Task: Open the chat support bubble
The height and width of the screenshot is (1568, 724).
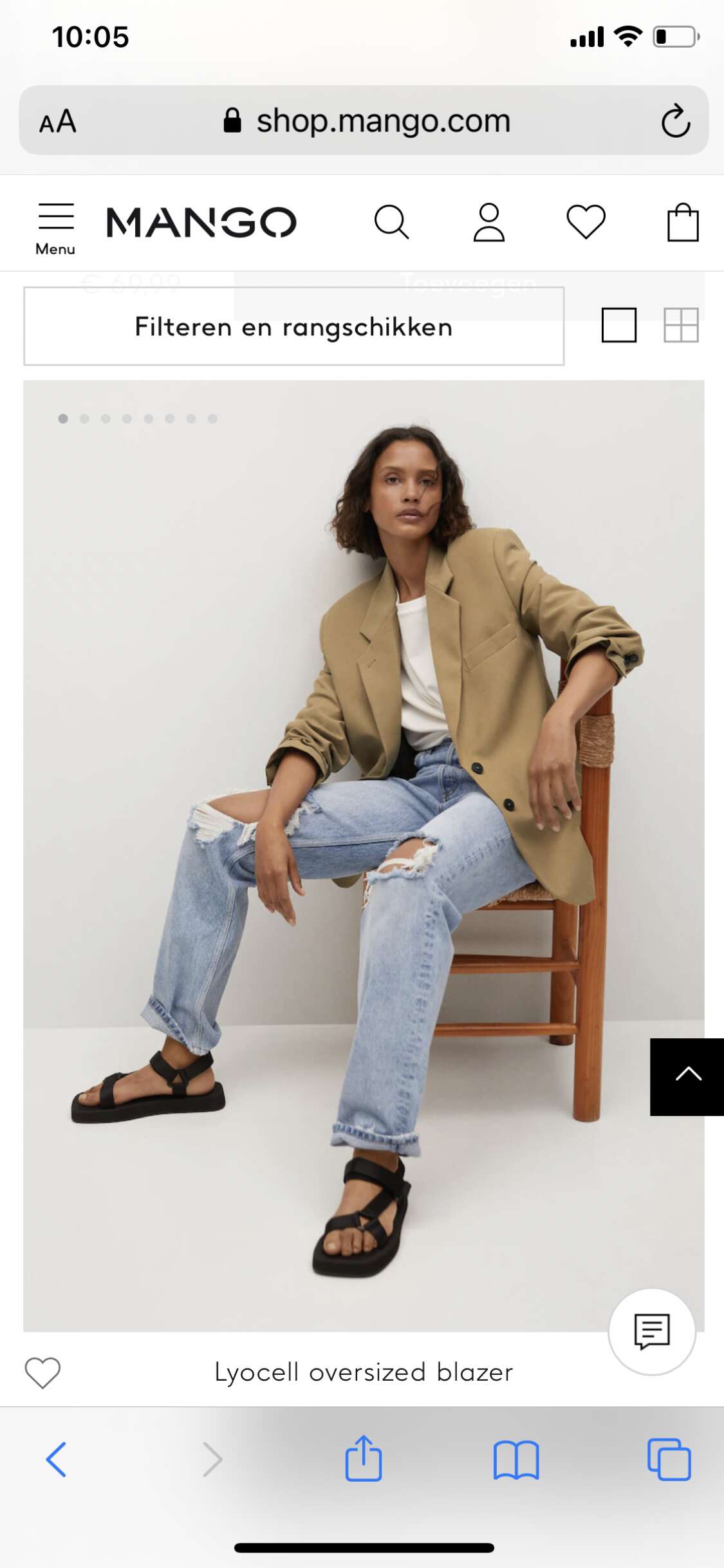Action: tap(652, 1331)
